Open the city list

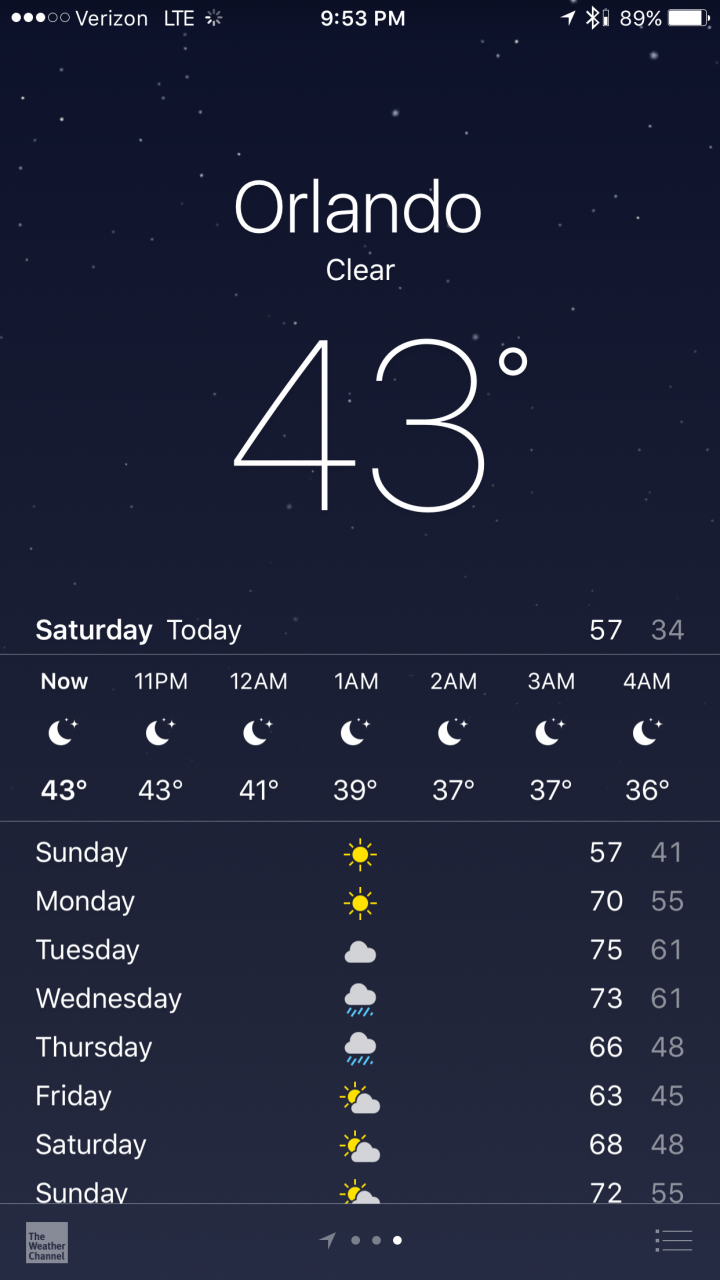[x=673, y=1241]
